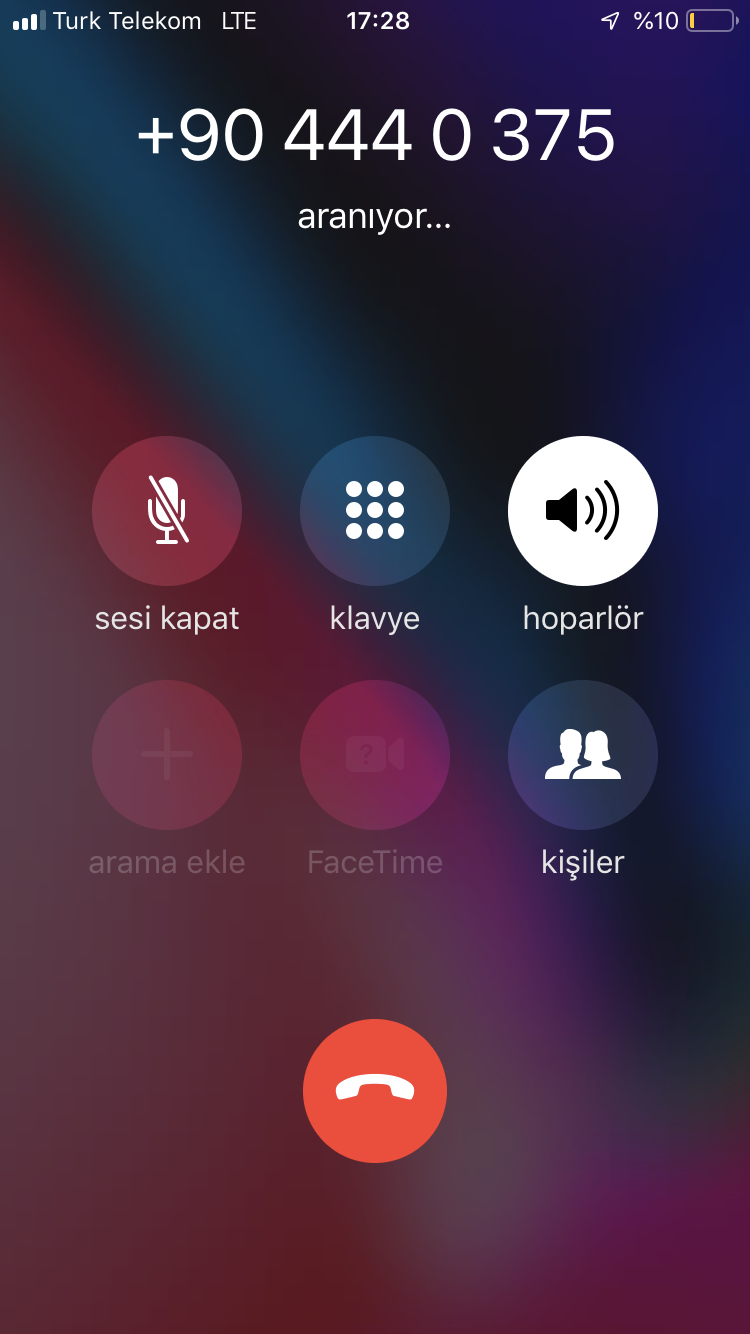Turn off the hoparlör speaker

pyautogui.click(x=583, y=511)
